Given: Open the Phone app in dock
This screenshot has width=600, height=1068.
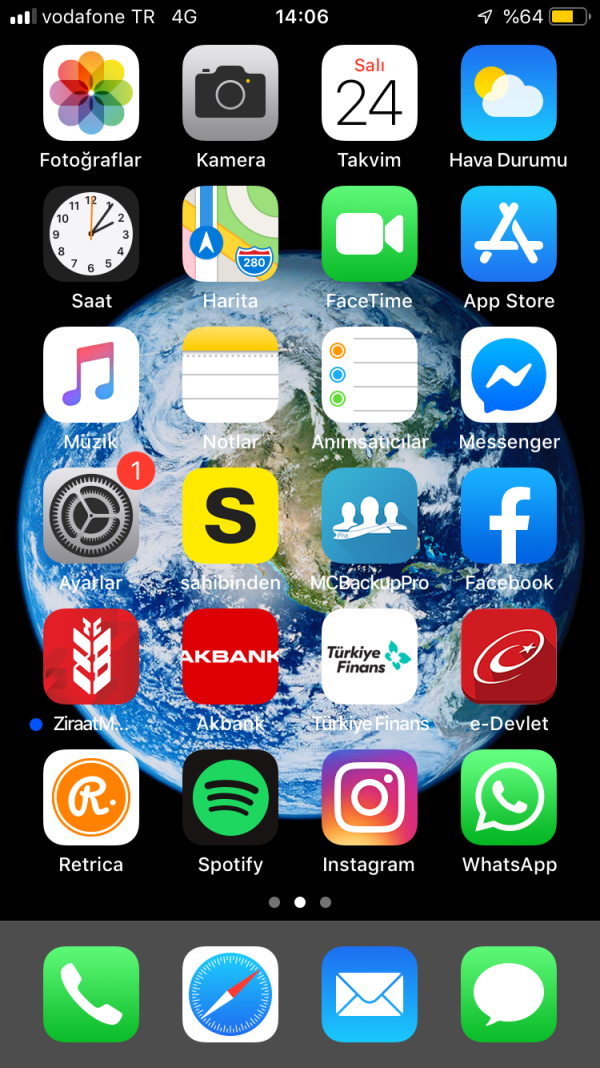Looking at the screenshot, I should click(x=91, y=994).
